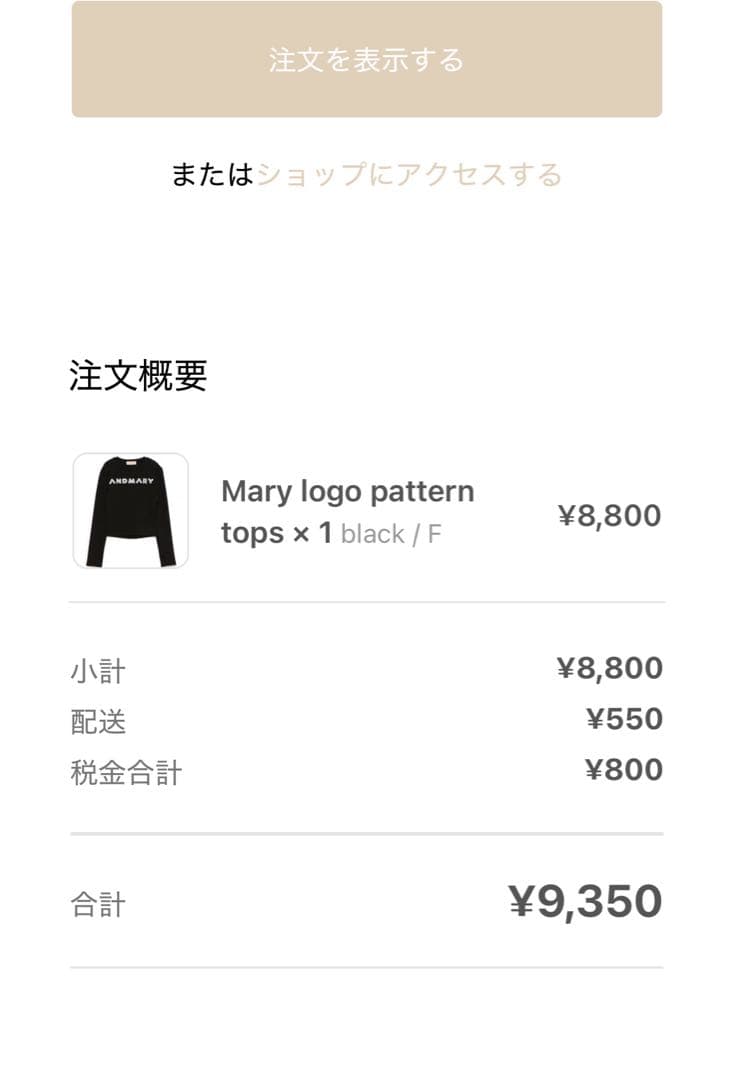Select the ¥550 shipping cost
The width and height of the screenshot is (735, 1080).
pos(625,718)
